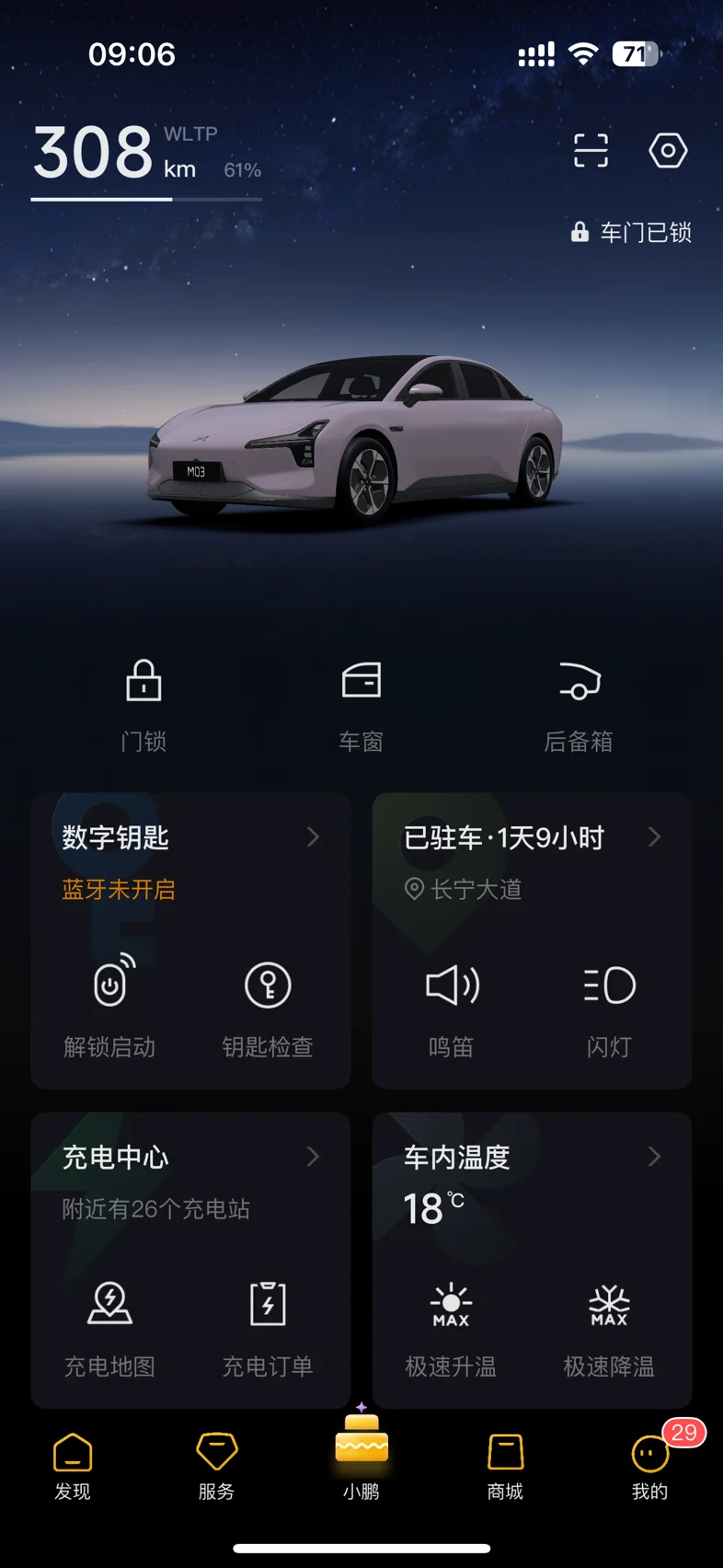Open the 充电地图 charging map

click(110, 1325)
